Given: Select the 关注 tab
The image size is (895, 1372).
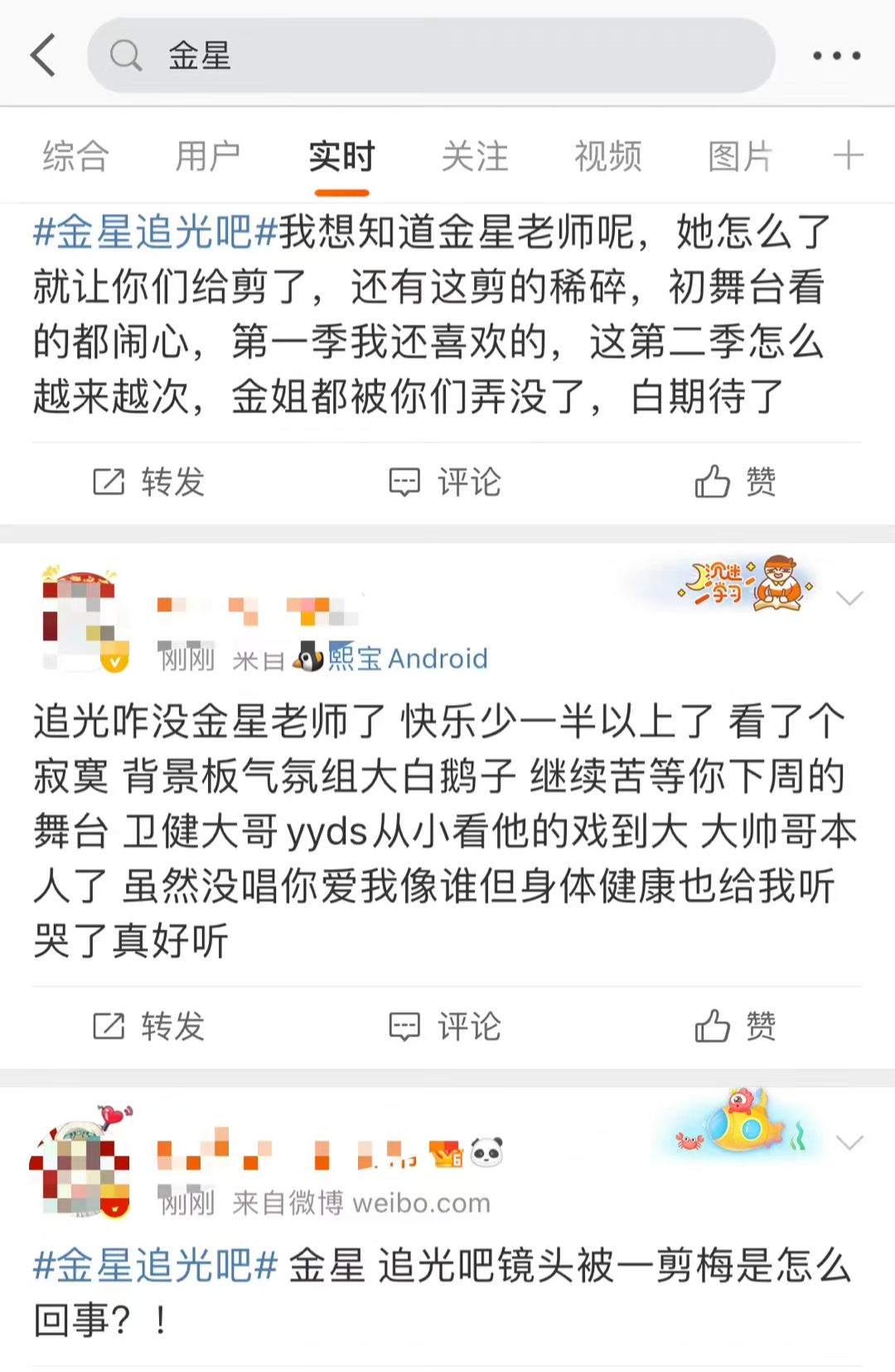Looking at the screenshot, I should click(x=475, y=156).
